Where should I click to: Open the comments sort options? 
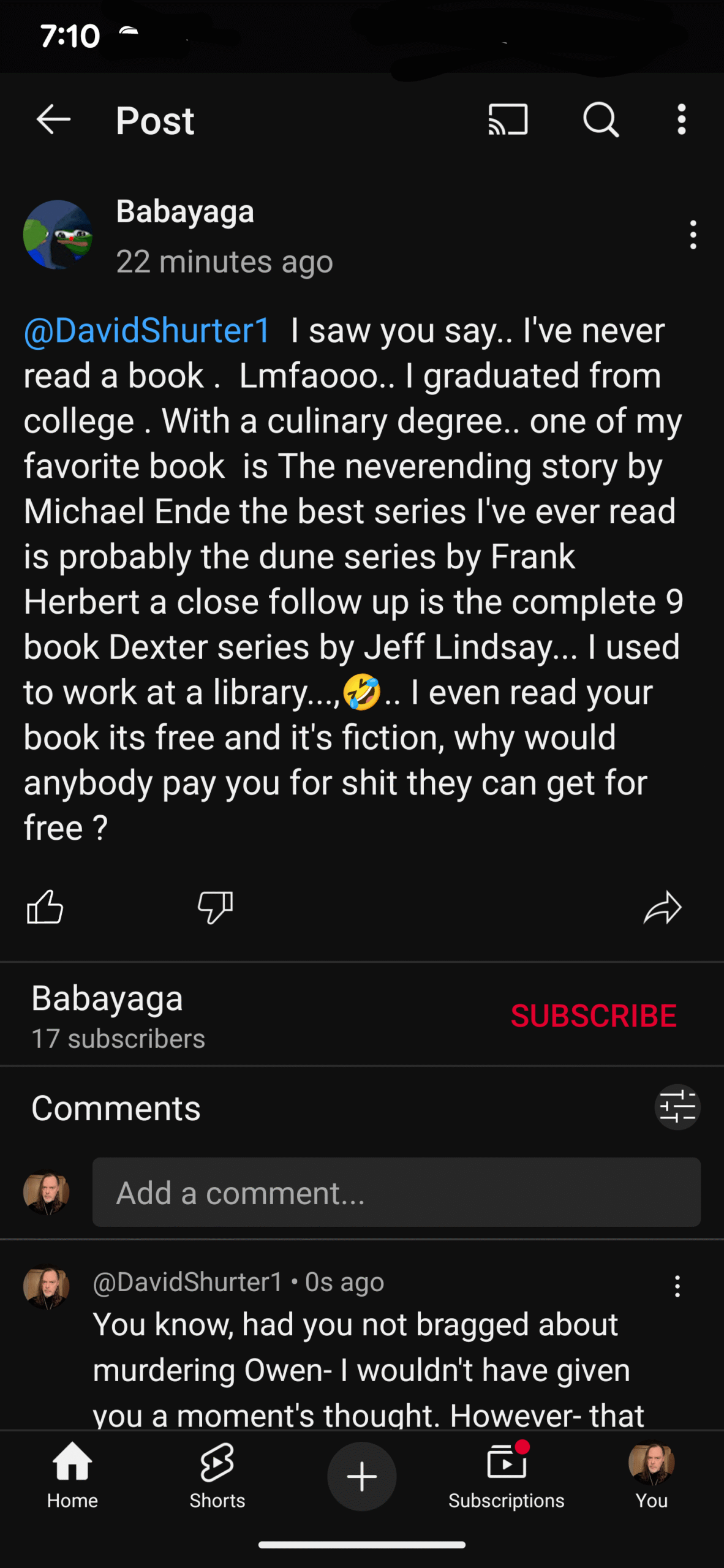[x=677, y=1107]
